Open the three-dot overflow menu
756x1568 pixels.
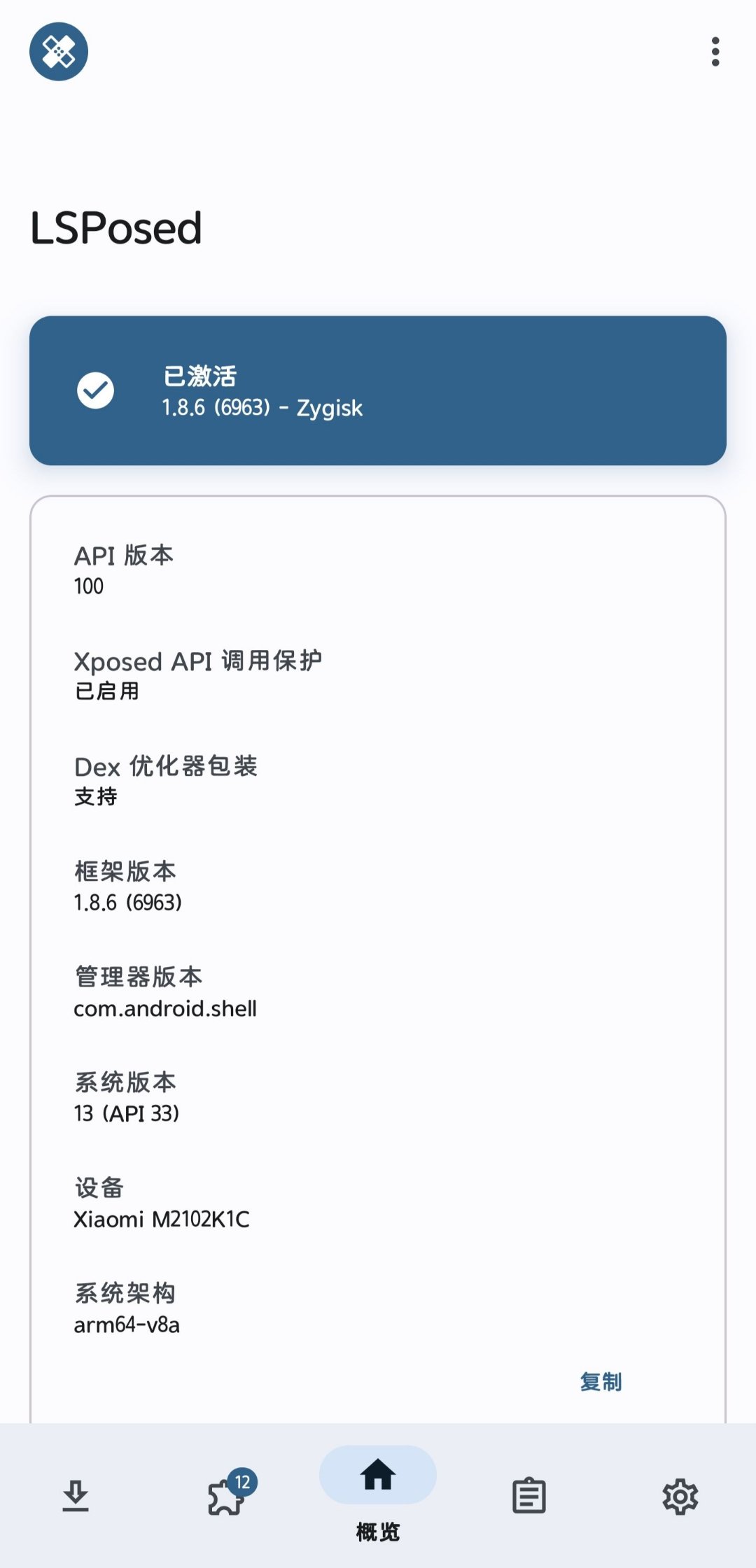pyautogui.click(x=715, y=52)
